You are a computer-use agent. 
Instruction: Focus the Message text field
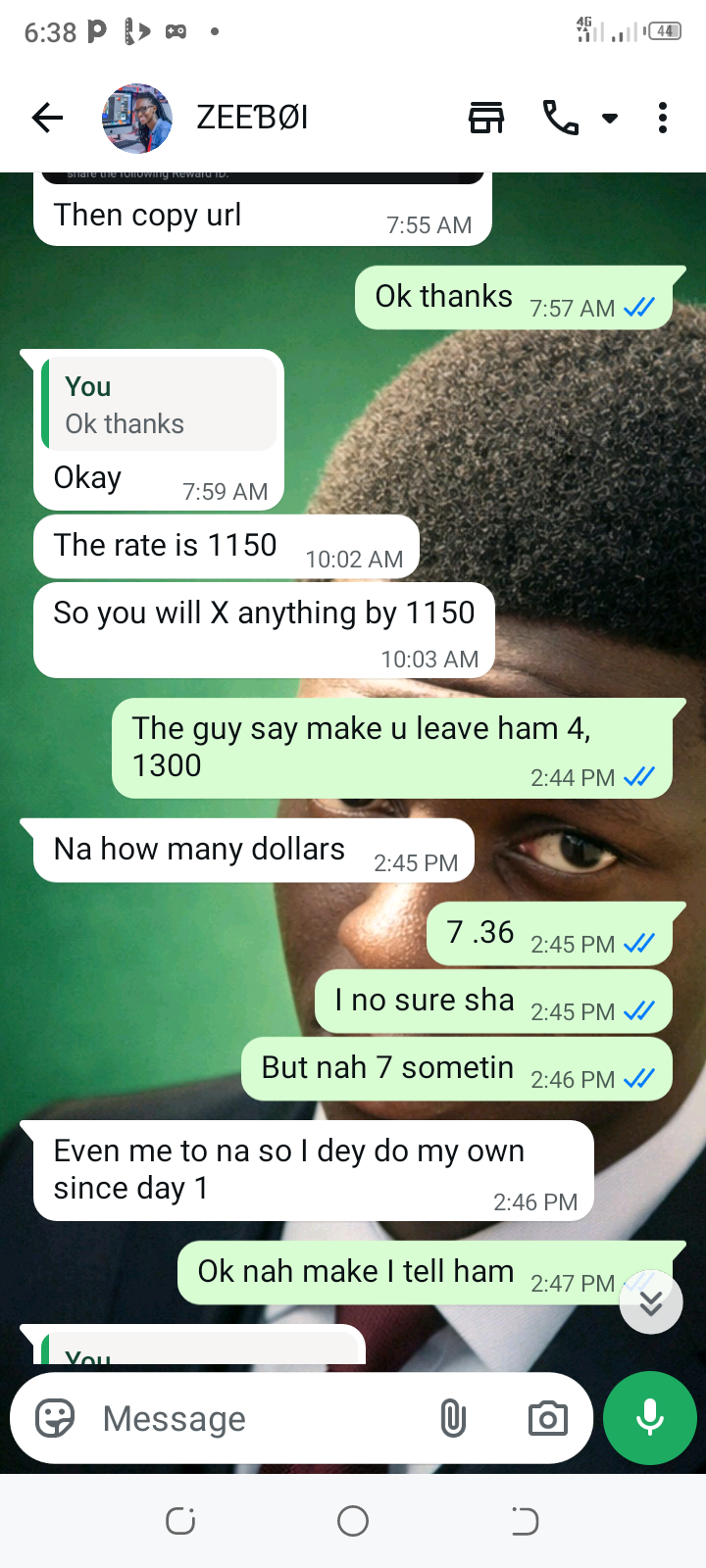[x=255, y=1418]
